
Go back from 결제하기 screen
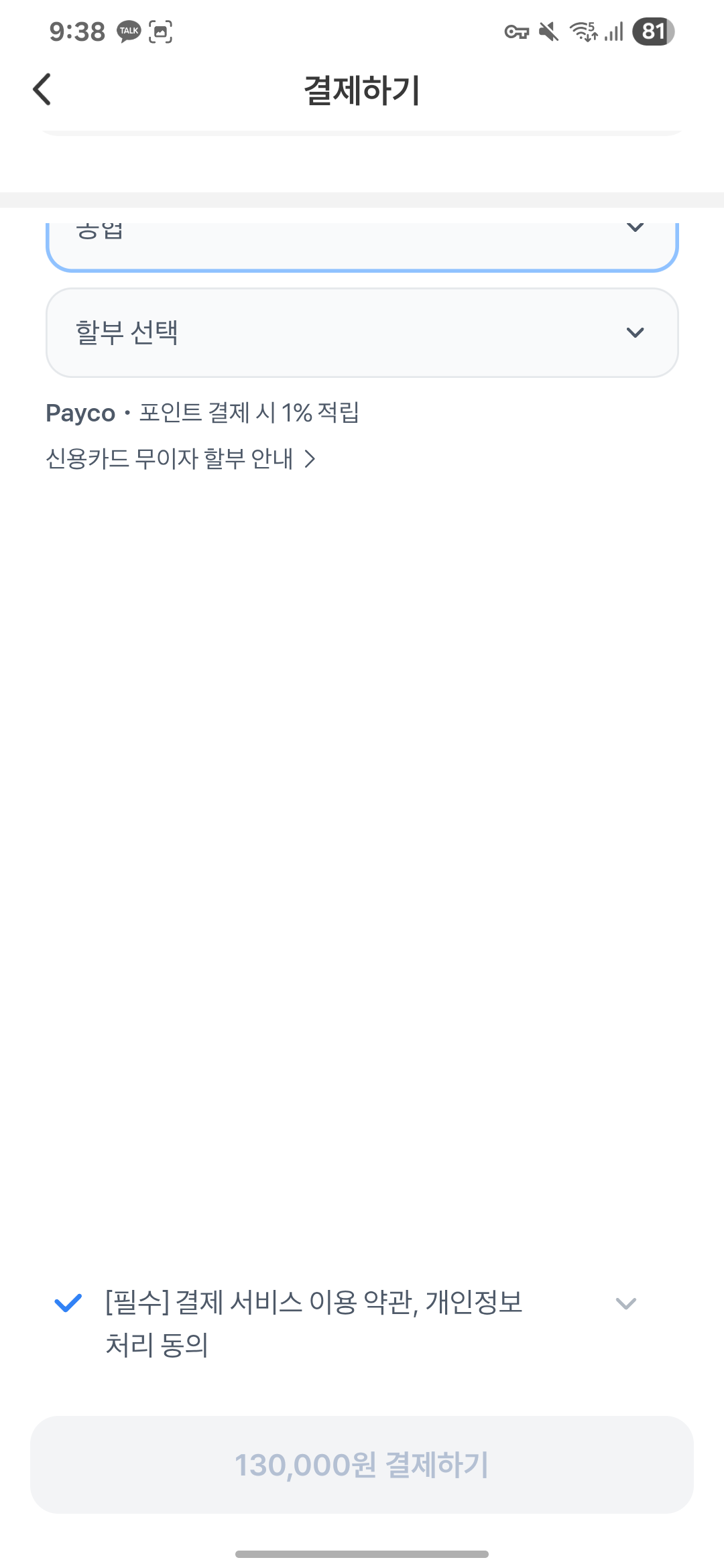(x=42, y=90)
